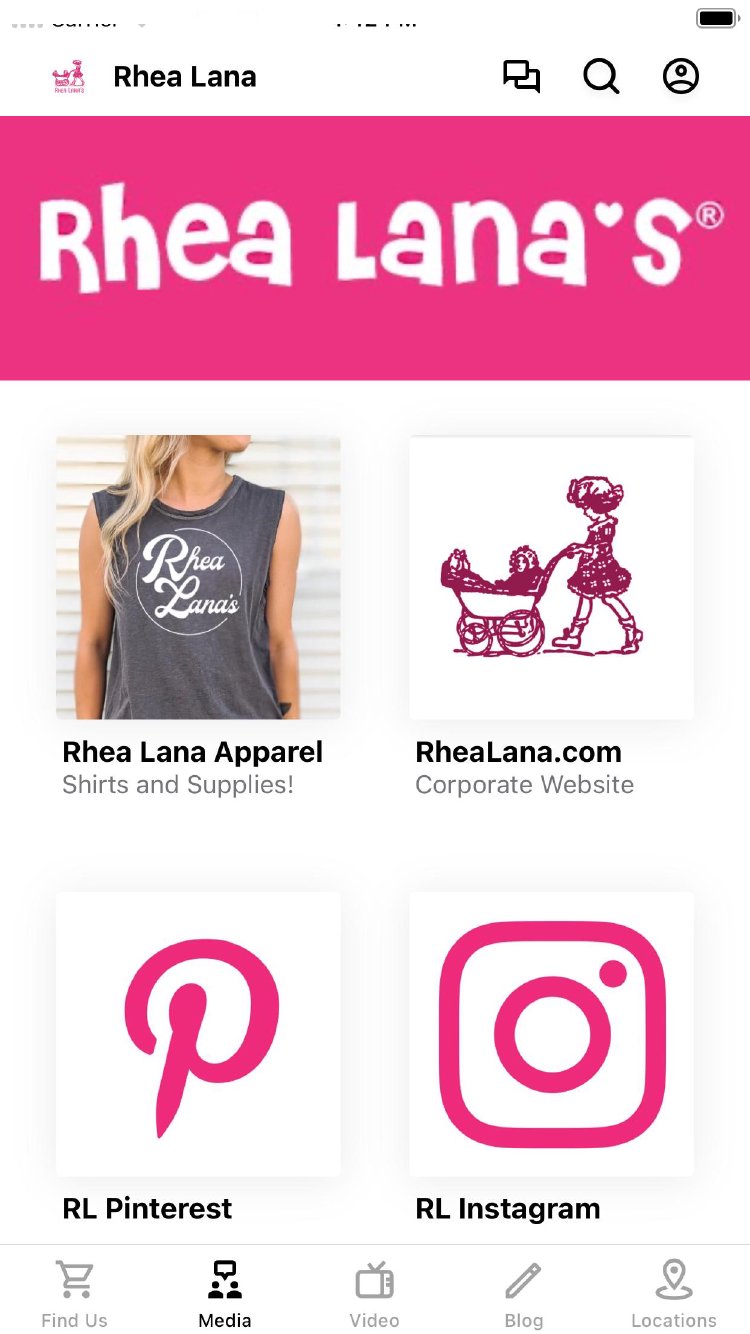
Task: Switch to the Video tab
Action: coord(375,1293)
